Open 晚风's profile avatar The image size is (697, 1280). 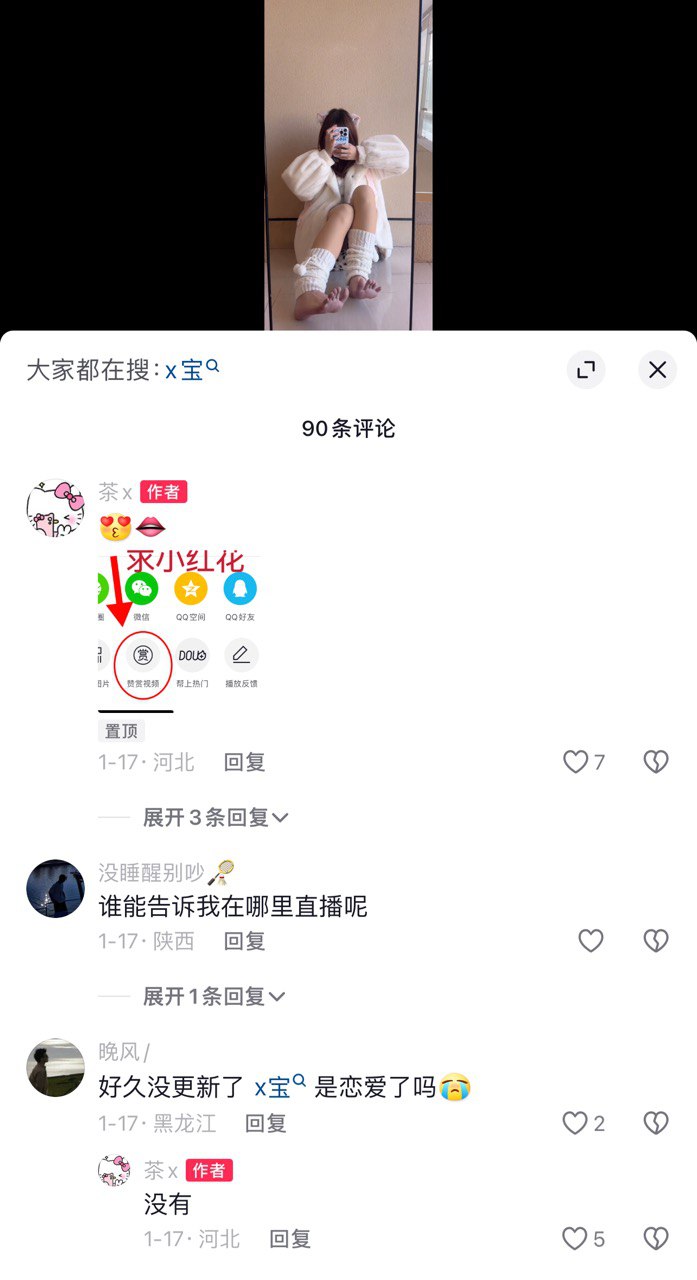(x=55, y=1067)
